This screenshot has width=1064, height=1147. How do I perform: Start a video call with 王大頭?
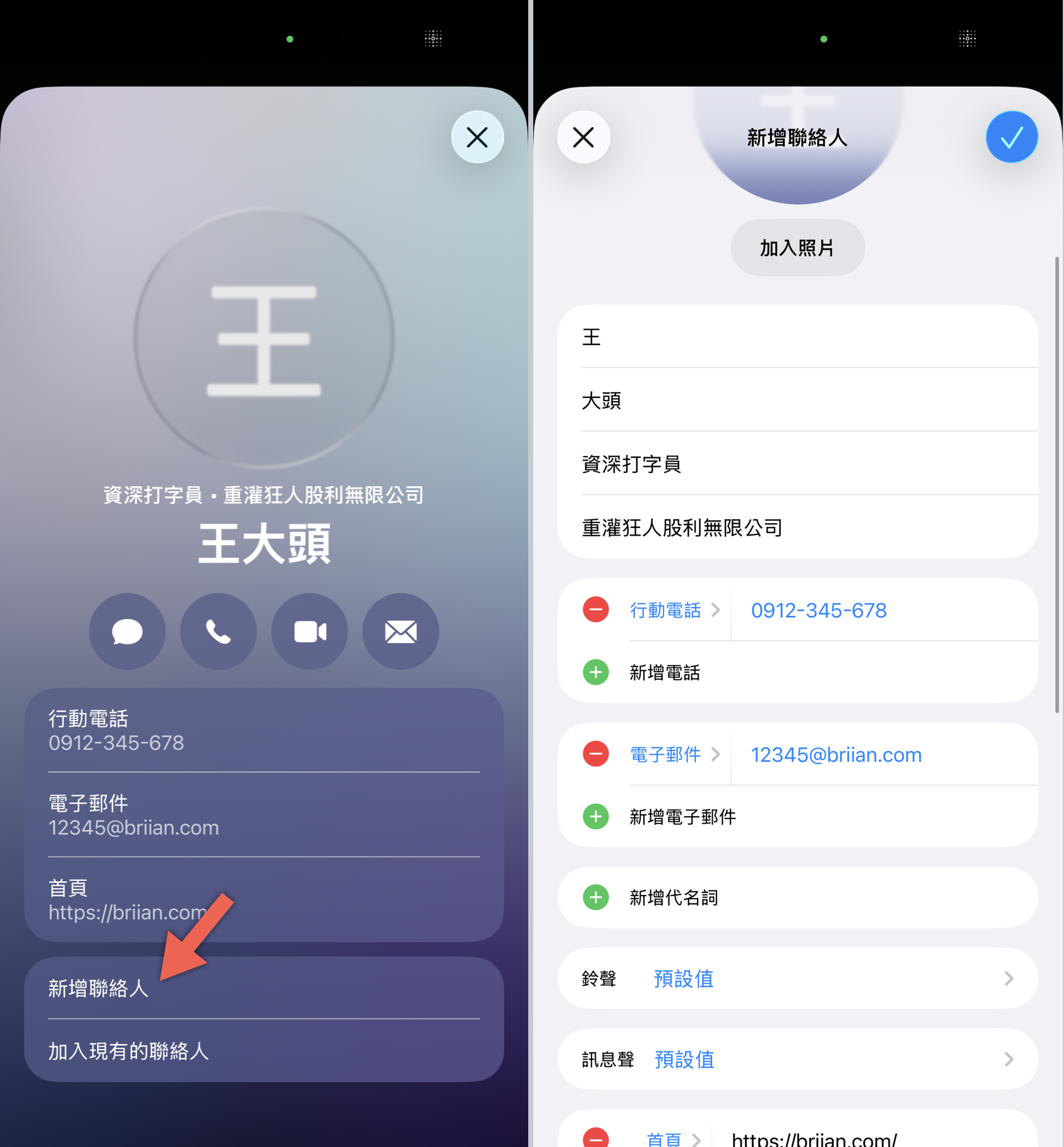point(310,631)
